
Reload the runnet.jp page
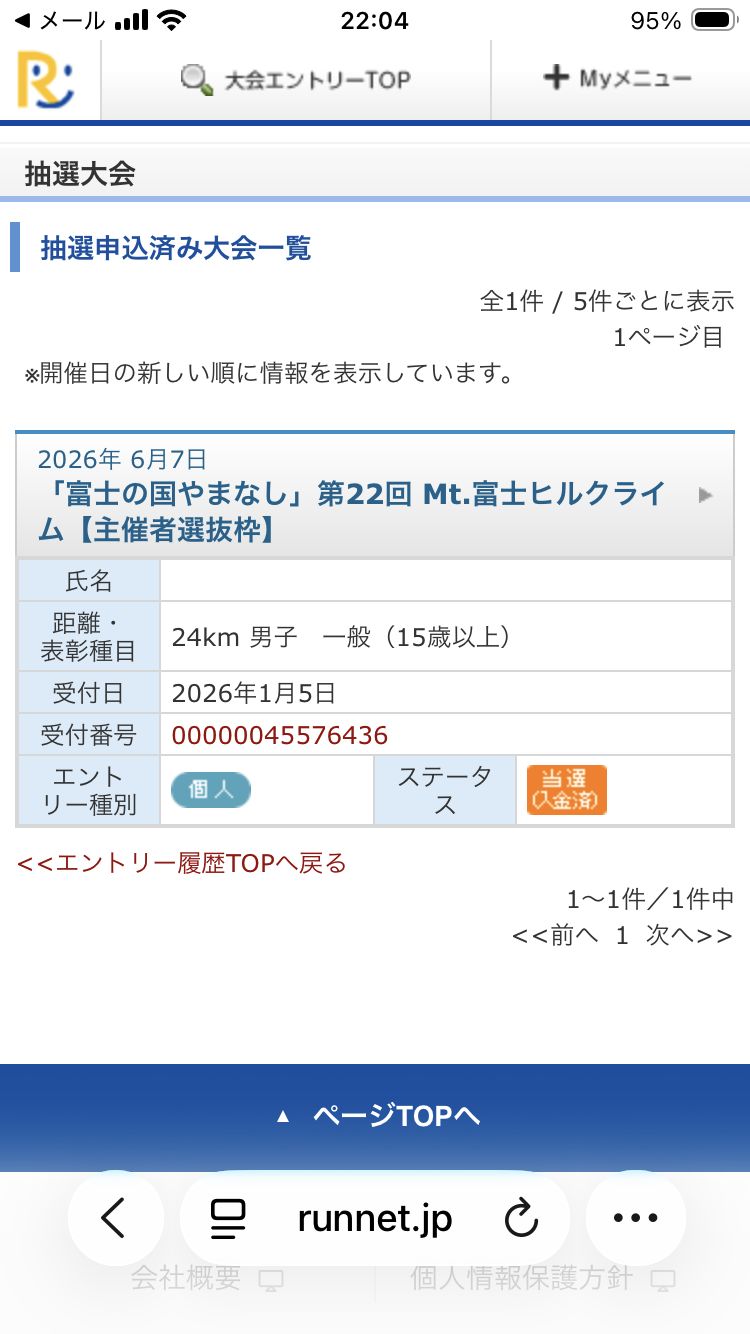click(521, 1218)
